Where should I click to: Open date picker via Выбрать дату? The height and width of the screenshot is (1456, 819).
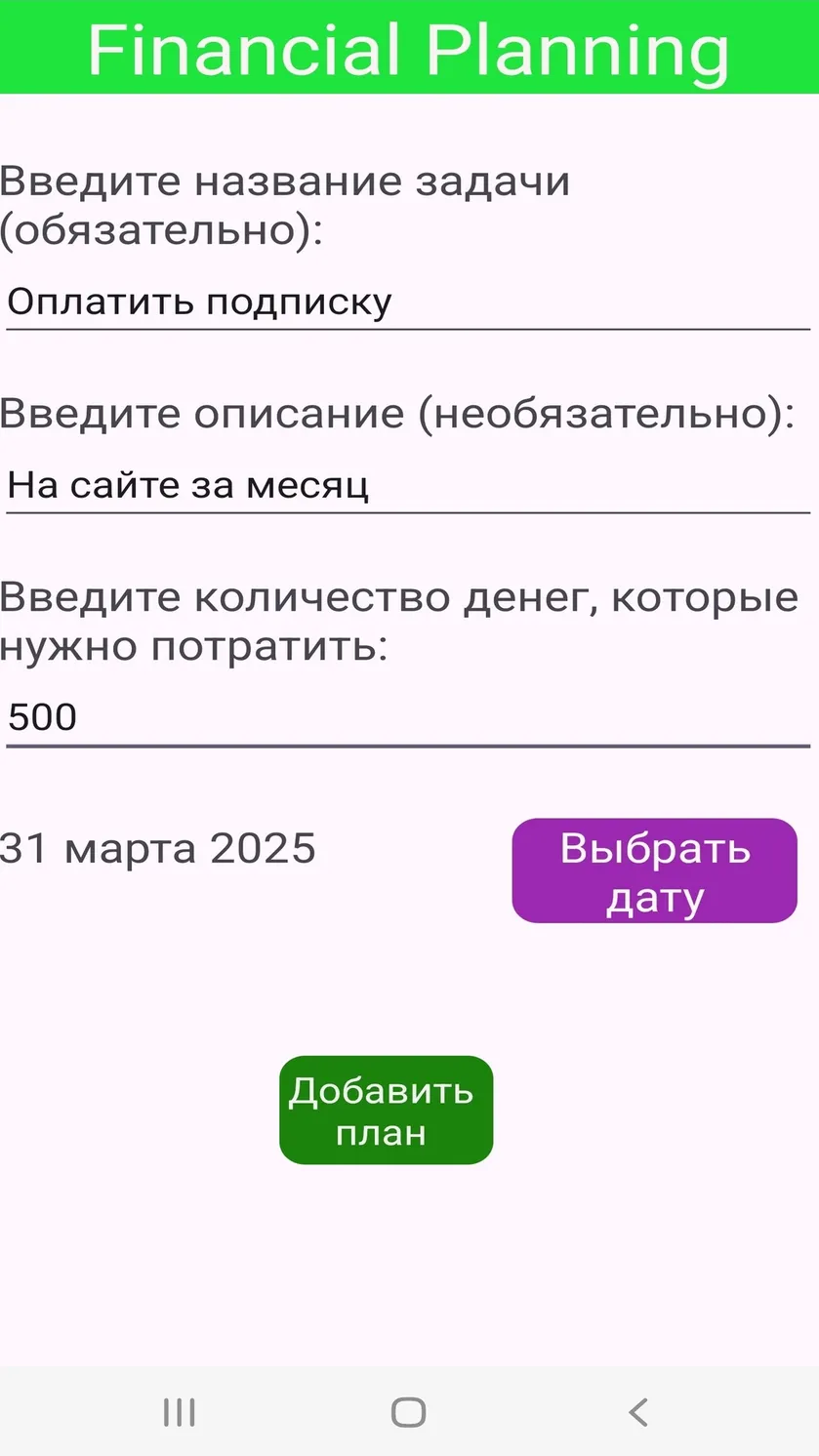654,870
